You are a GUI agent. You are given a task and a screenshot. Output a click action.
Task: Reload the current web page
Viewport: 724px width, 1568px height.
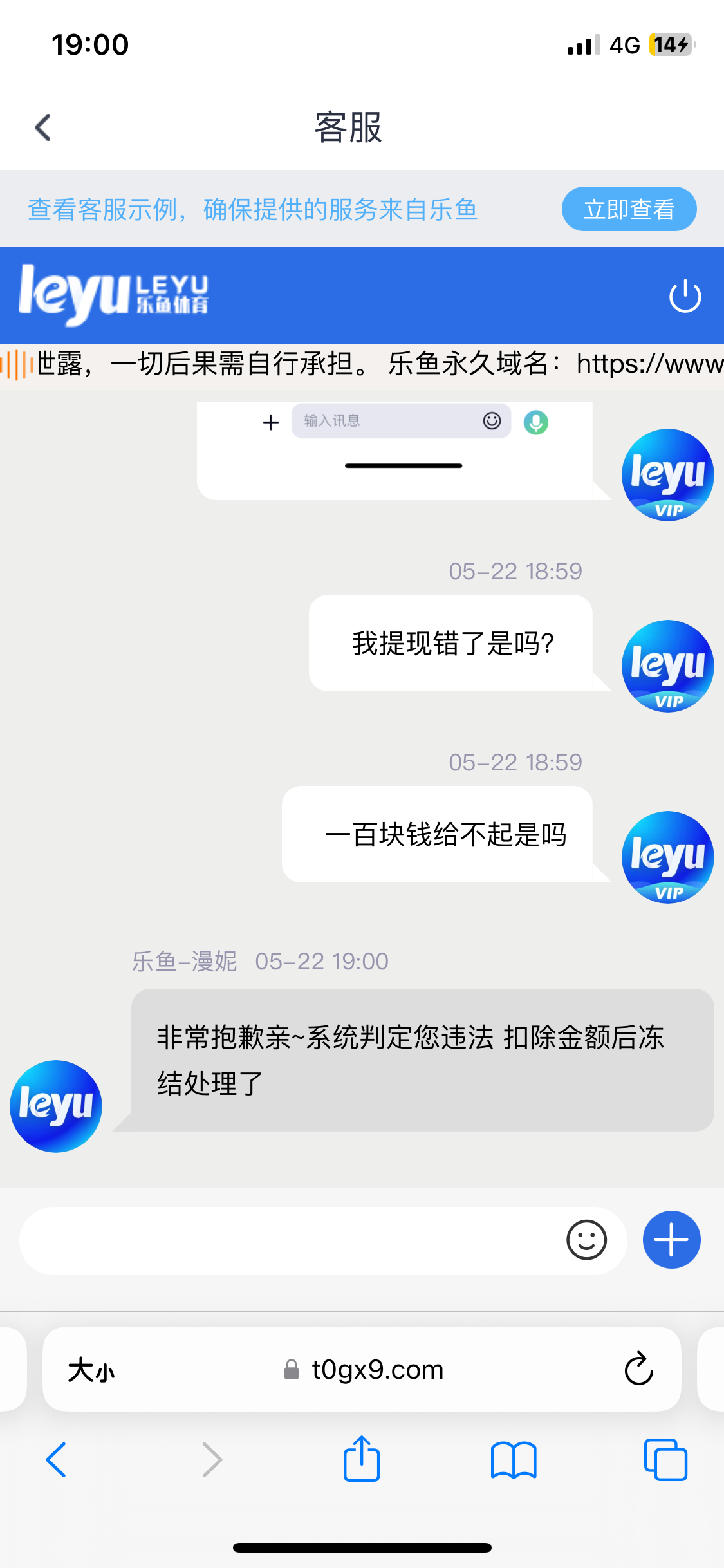pyautogui.click(x=638, y=1369)
